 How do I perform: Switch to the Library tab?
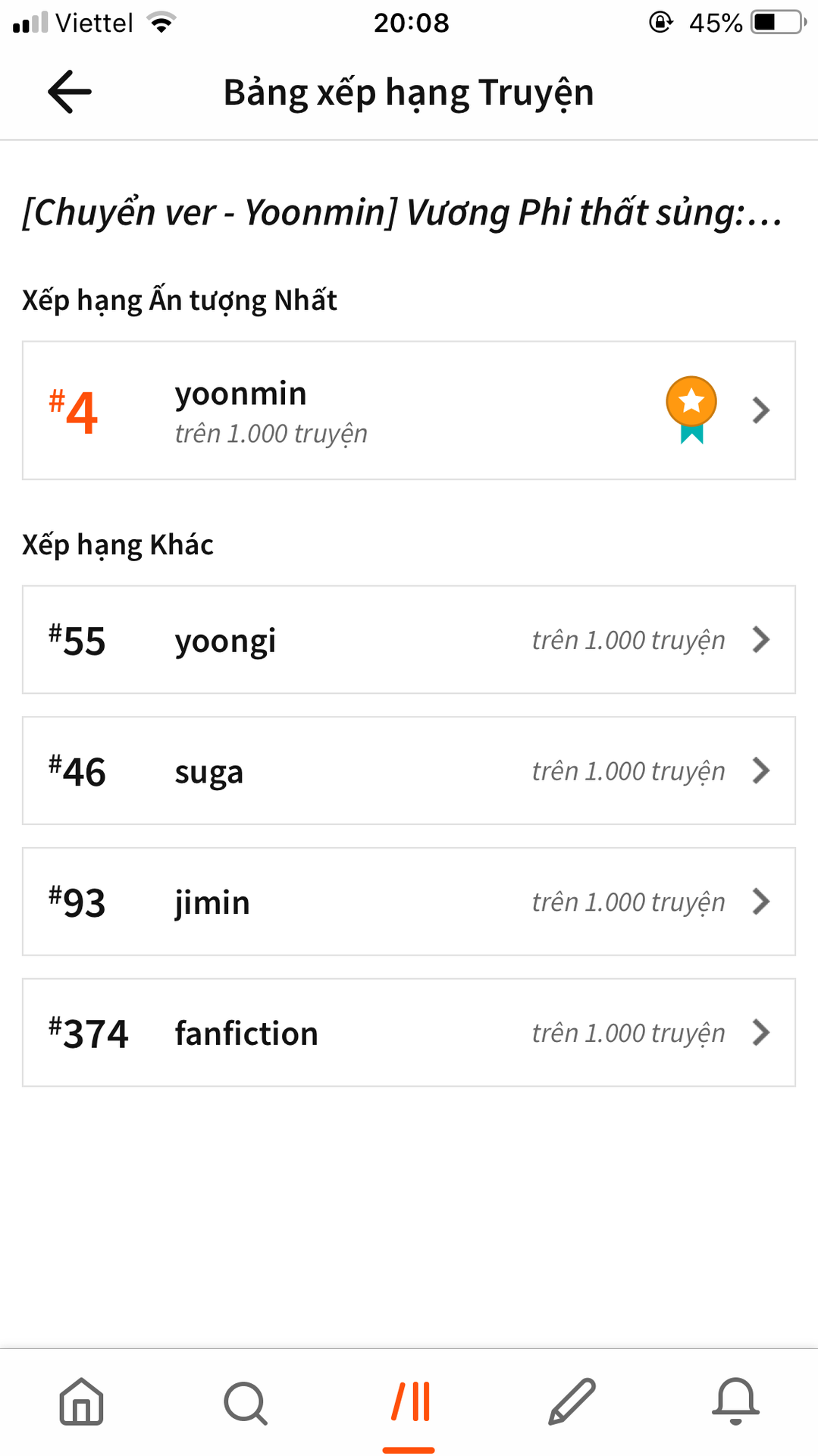(x=410, y=1401)
